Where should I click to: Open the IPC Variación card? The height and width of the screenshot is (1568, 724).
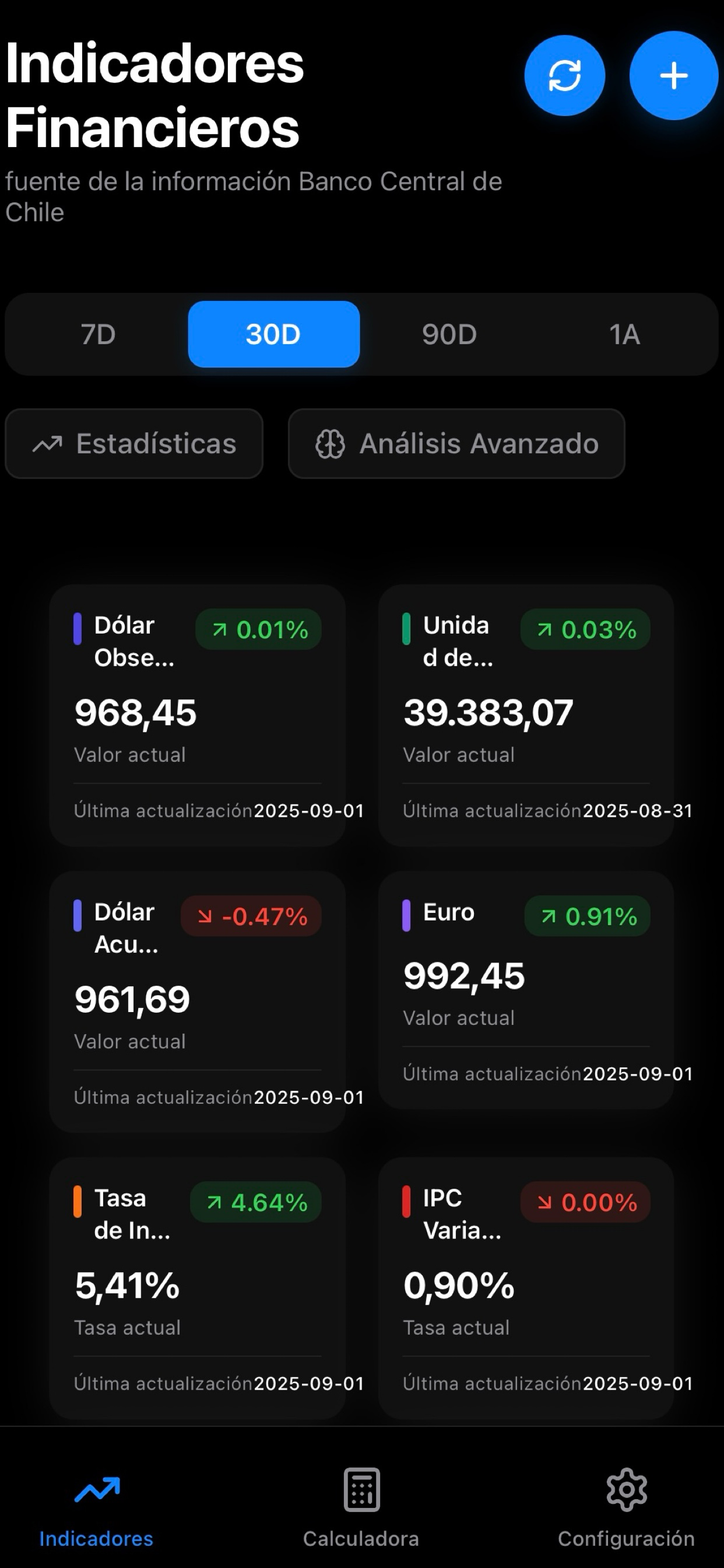click(526, 1288)
